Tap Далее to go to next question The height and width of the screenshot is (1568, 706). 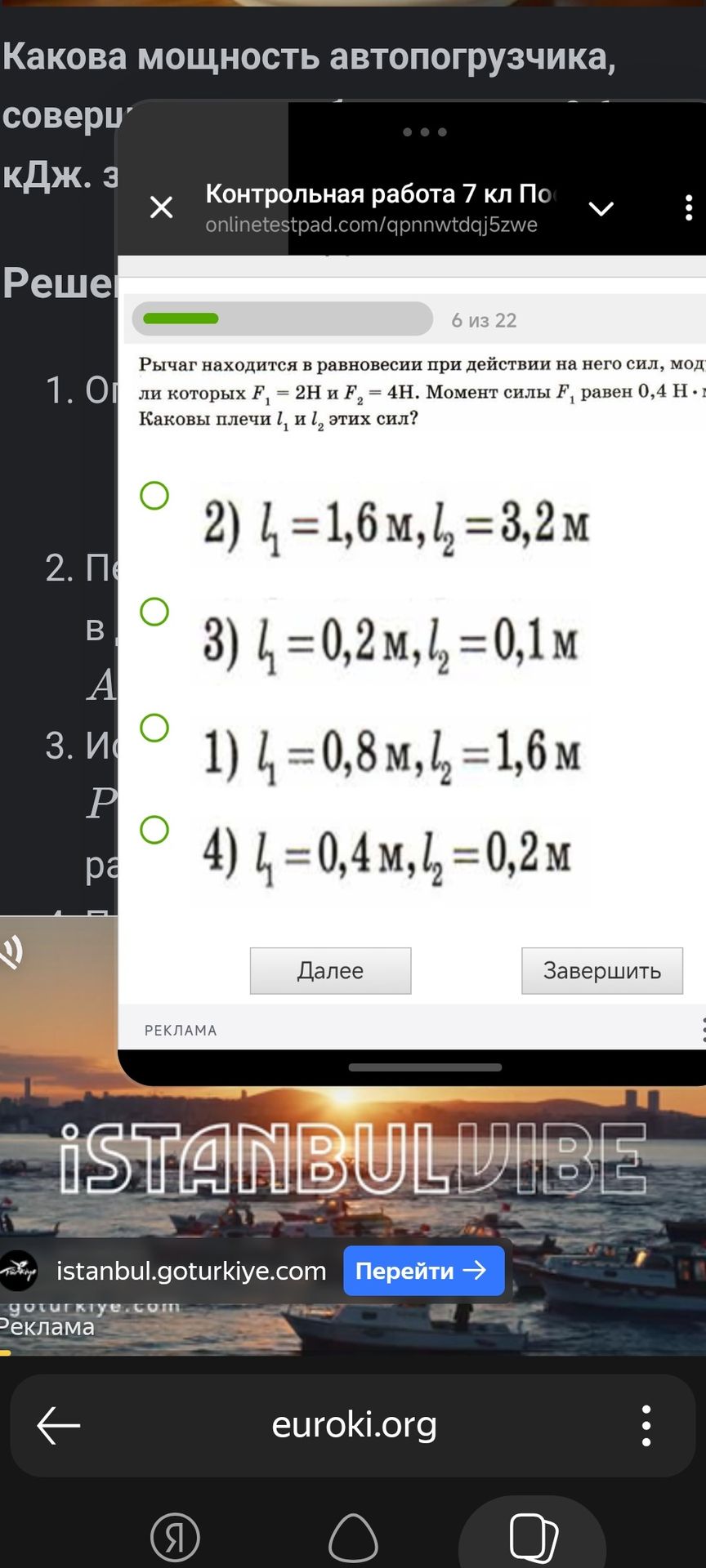click(x=330, y=970)
